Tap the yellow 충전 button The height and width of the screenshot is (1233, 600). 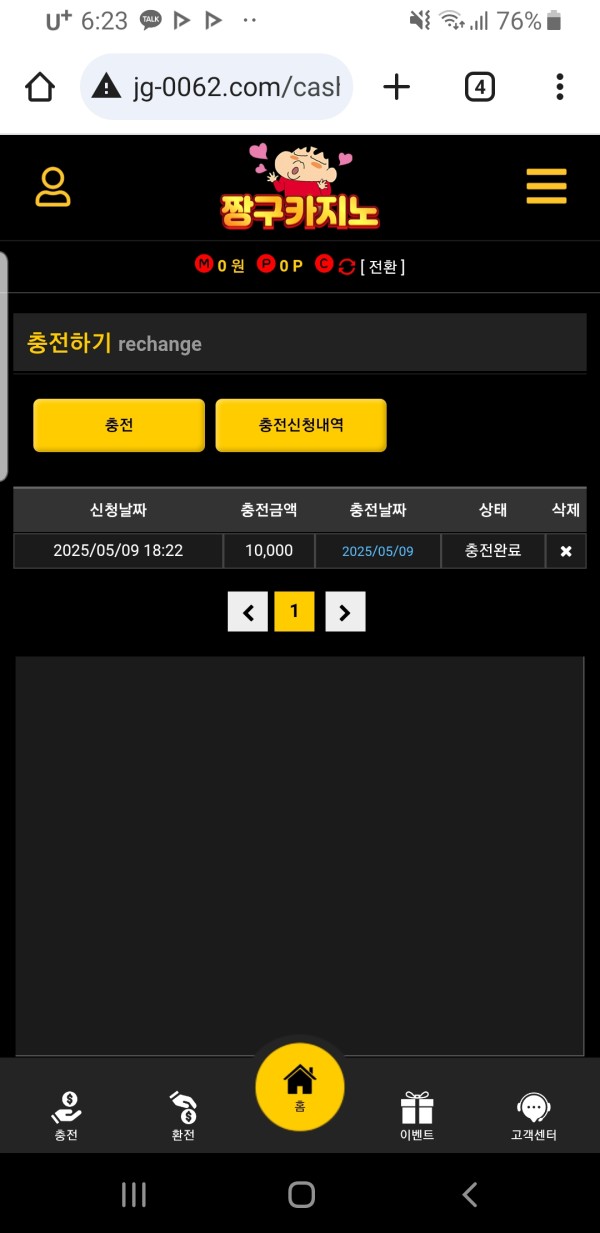point(119,425)
